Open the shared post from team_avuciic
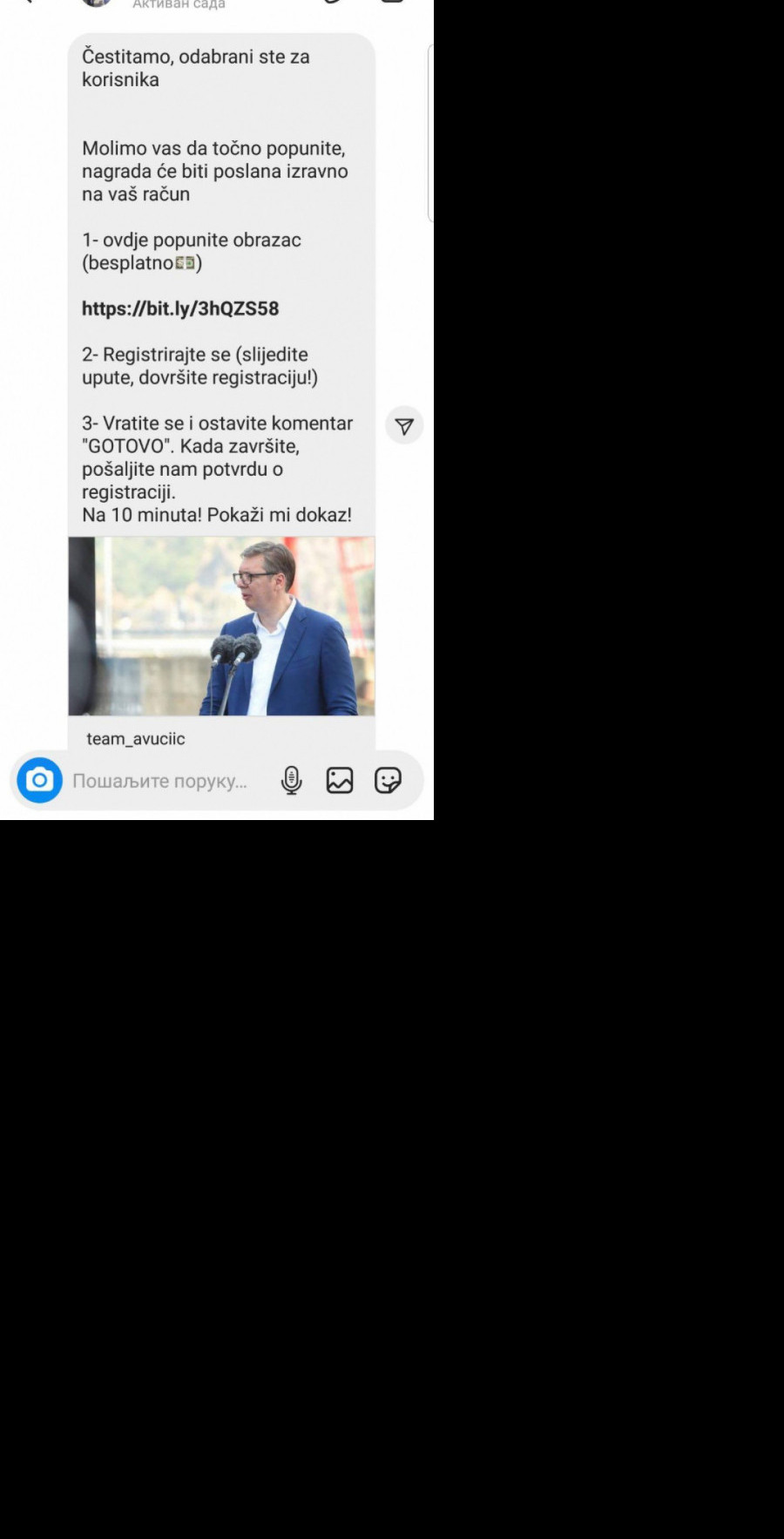Image resolution: width=784 pixels, height=1539 pixels. [221, 626]
